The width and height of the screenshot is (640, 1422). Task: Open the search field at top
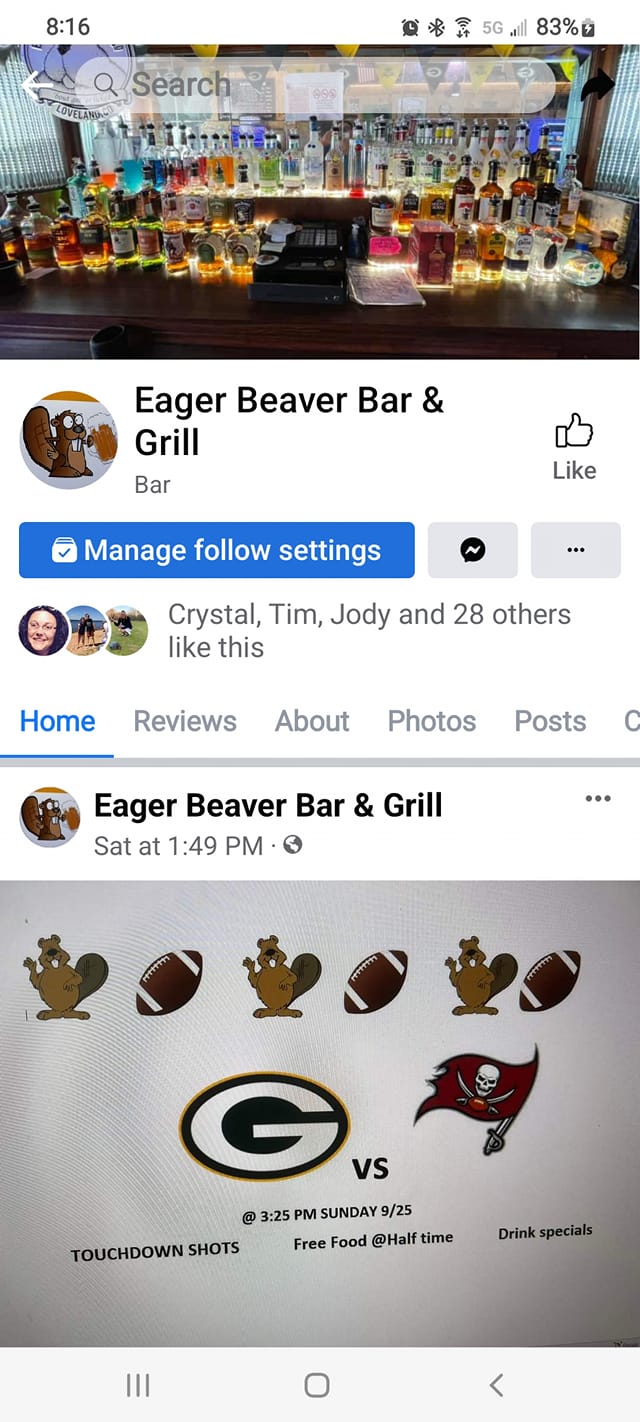tap(320, 85)
